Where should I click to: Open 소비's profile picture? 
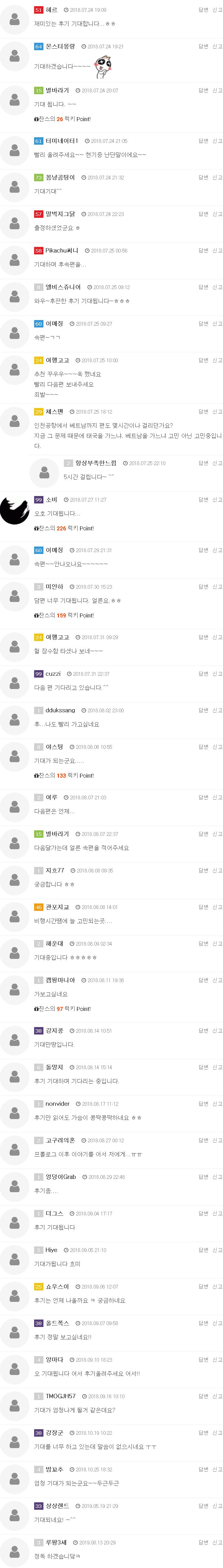[x=15, y=509]
